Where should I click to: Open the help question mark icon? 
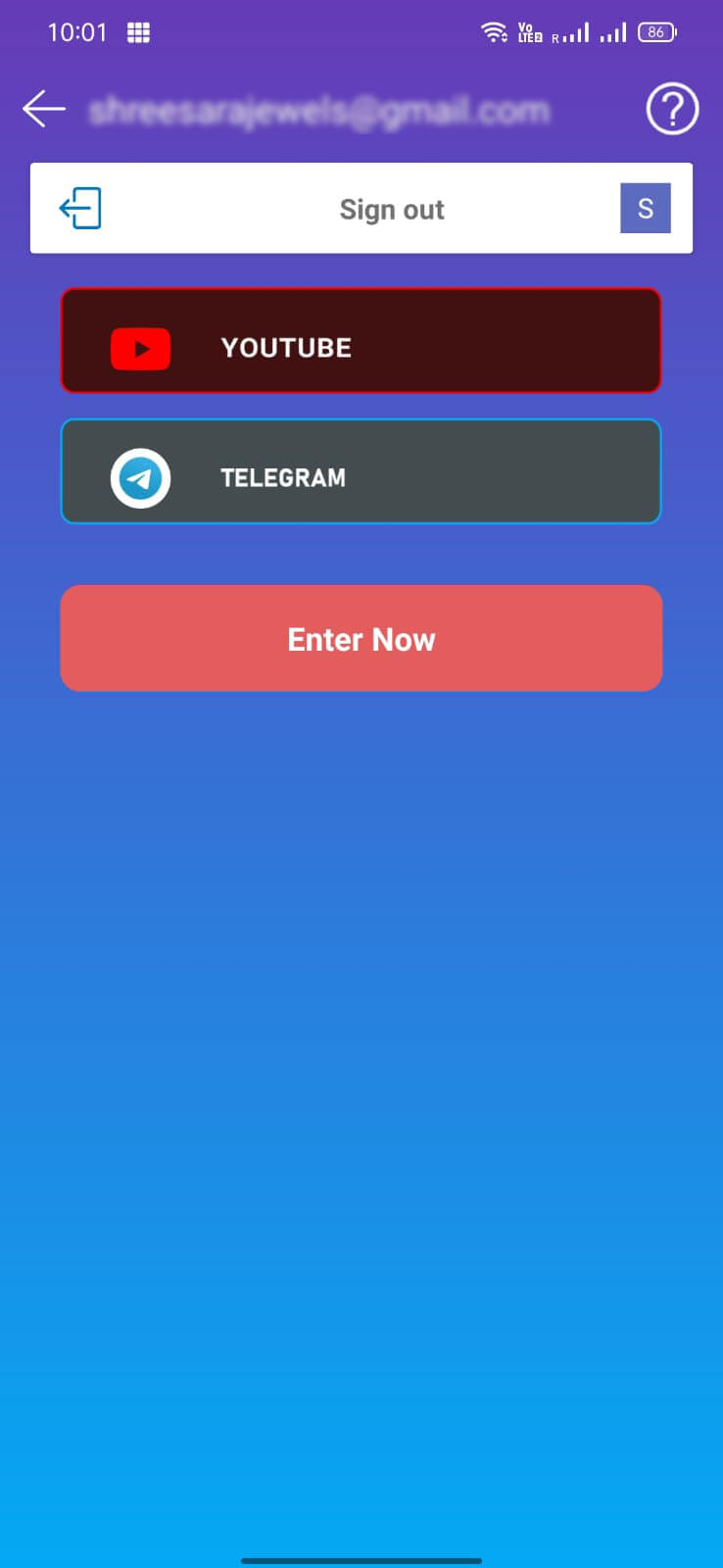pyautogui.click(x=672, y=109)
